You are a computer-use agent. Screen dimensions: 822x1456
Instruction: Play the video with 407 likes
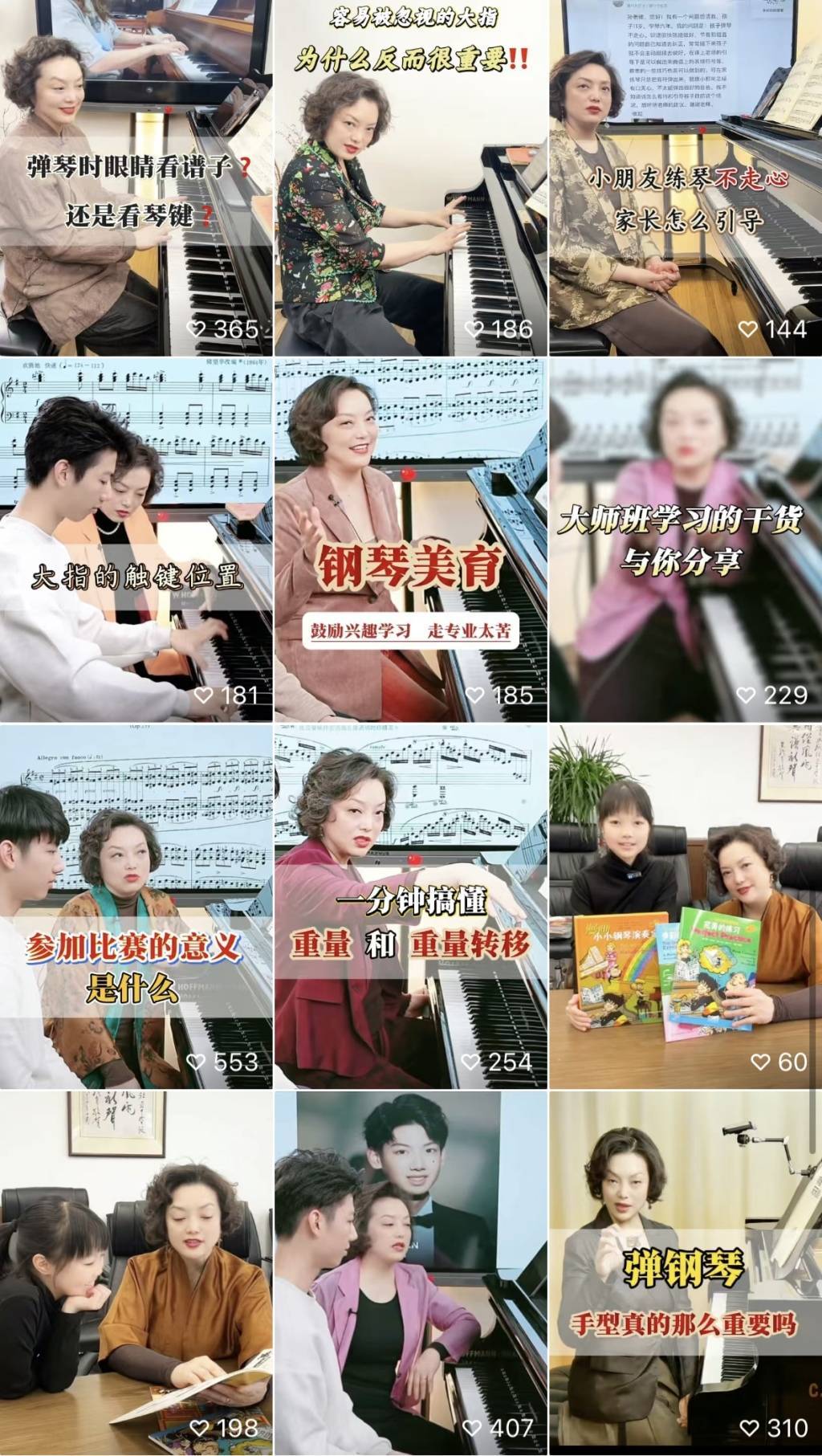pos(410,1273)
